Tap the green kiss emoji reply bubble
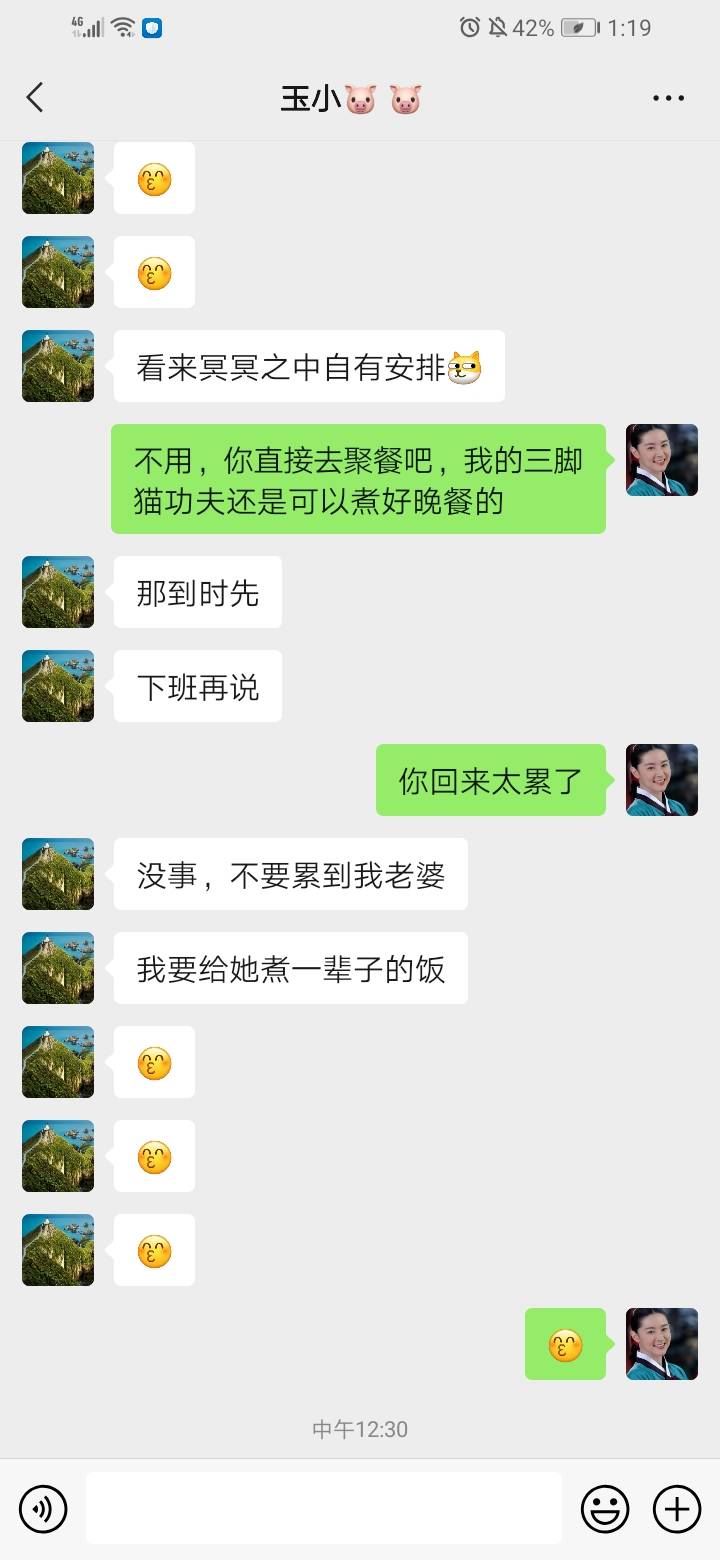 coord(566,1344)
